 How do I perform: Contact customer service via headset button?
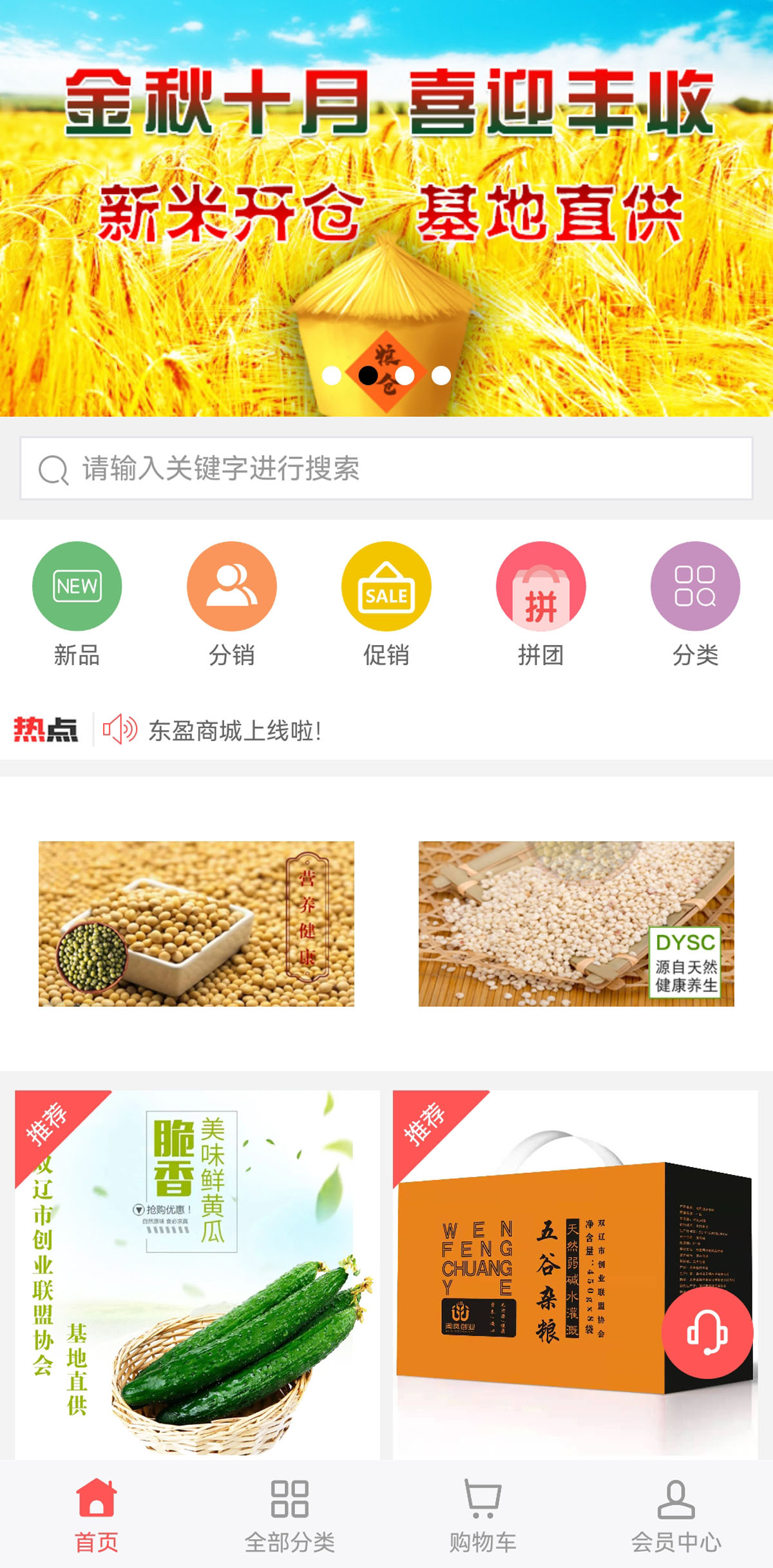click(x=707, y=1333)
